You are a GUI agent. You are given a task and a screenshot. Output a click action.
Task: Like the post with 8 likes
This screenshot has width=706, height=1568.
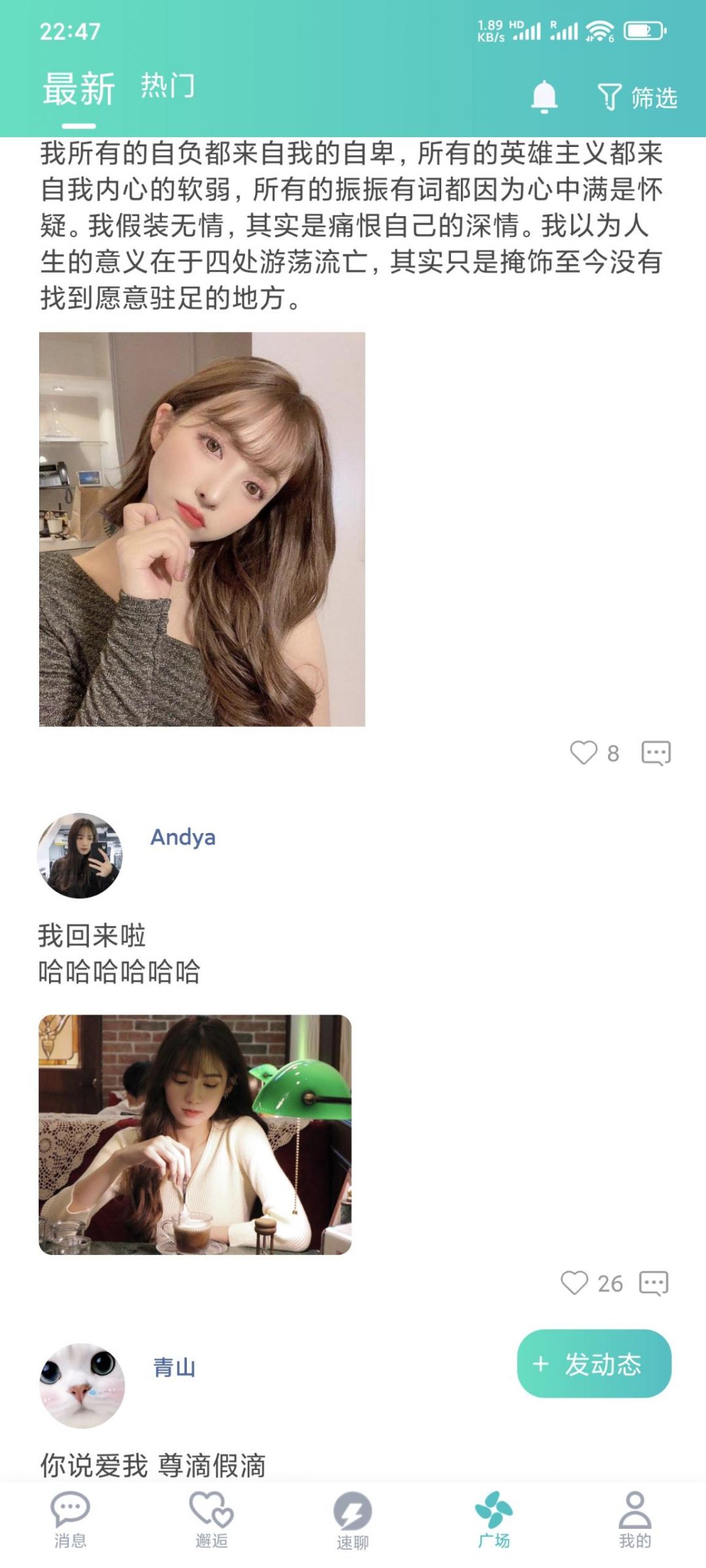(x=584, y=753)
